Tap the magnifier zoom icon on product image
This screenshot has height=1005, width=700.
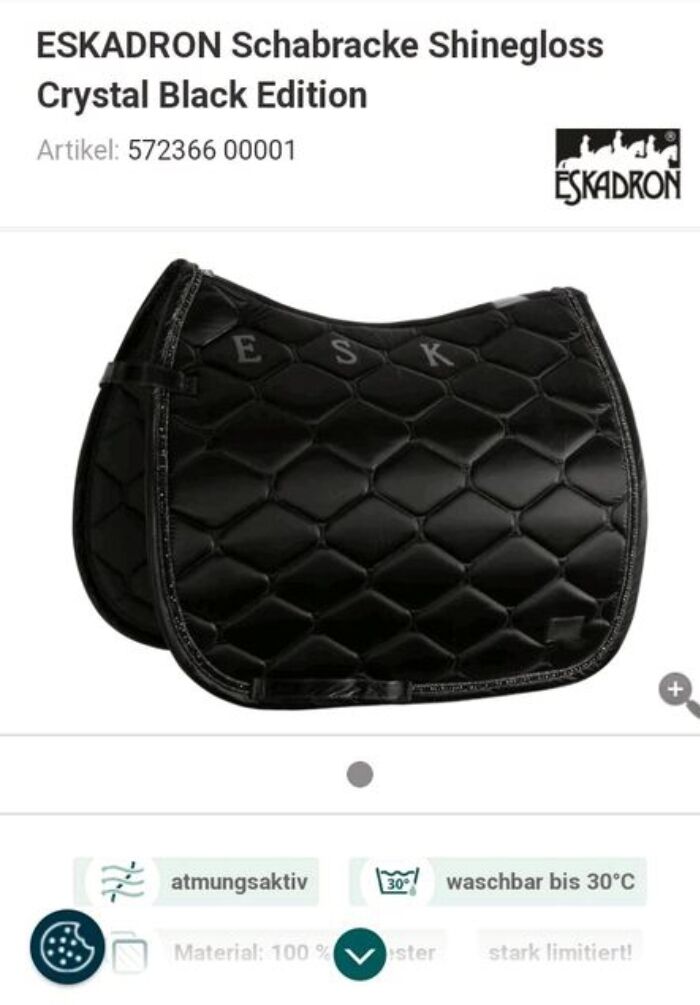(x=679, y=691)
